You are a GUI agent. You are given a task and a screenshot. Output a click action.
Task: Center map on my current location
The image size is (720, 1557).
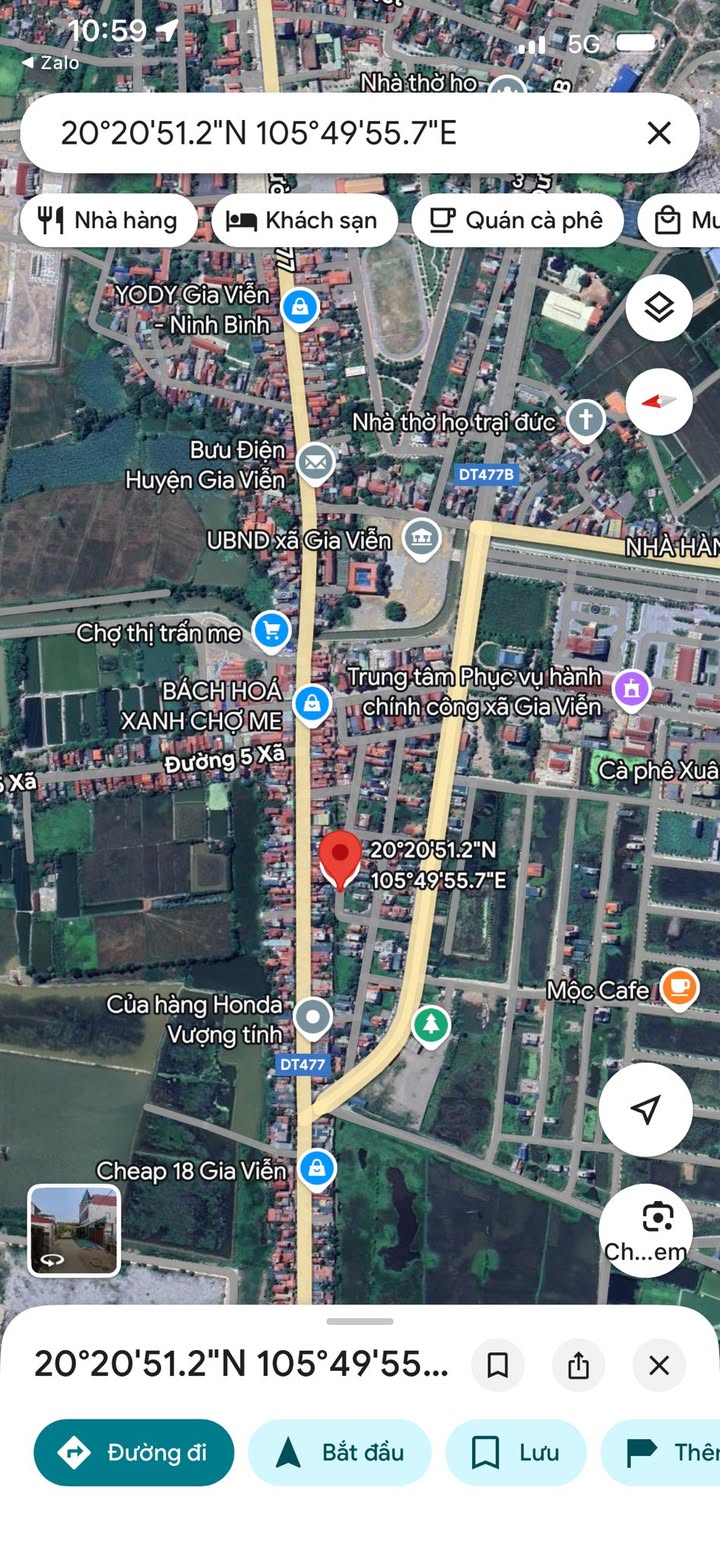click(x=646, y=1109)
